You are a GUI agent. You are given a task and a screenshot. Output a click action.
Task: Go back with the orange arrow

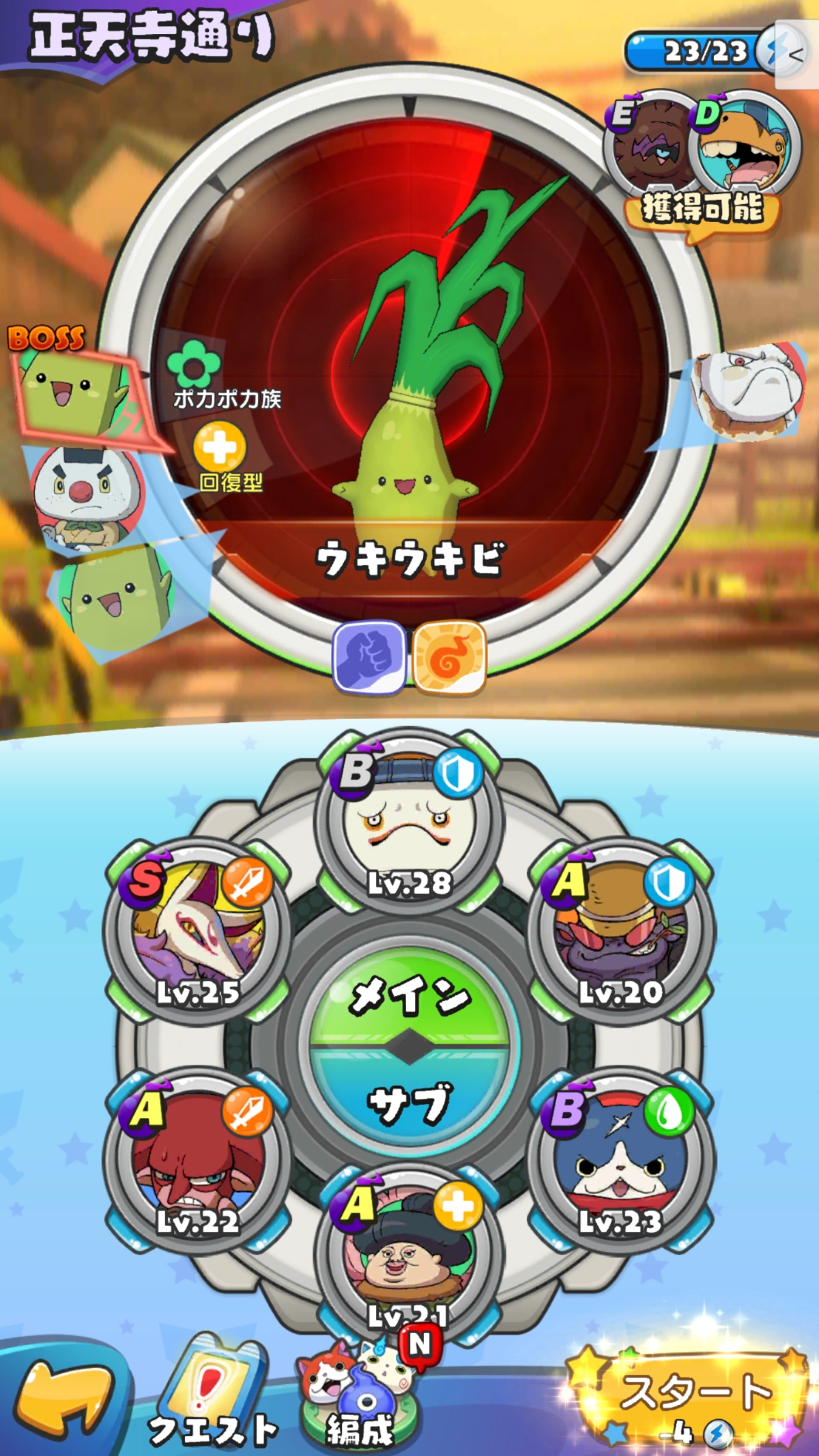65,1395
